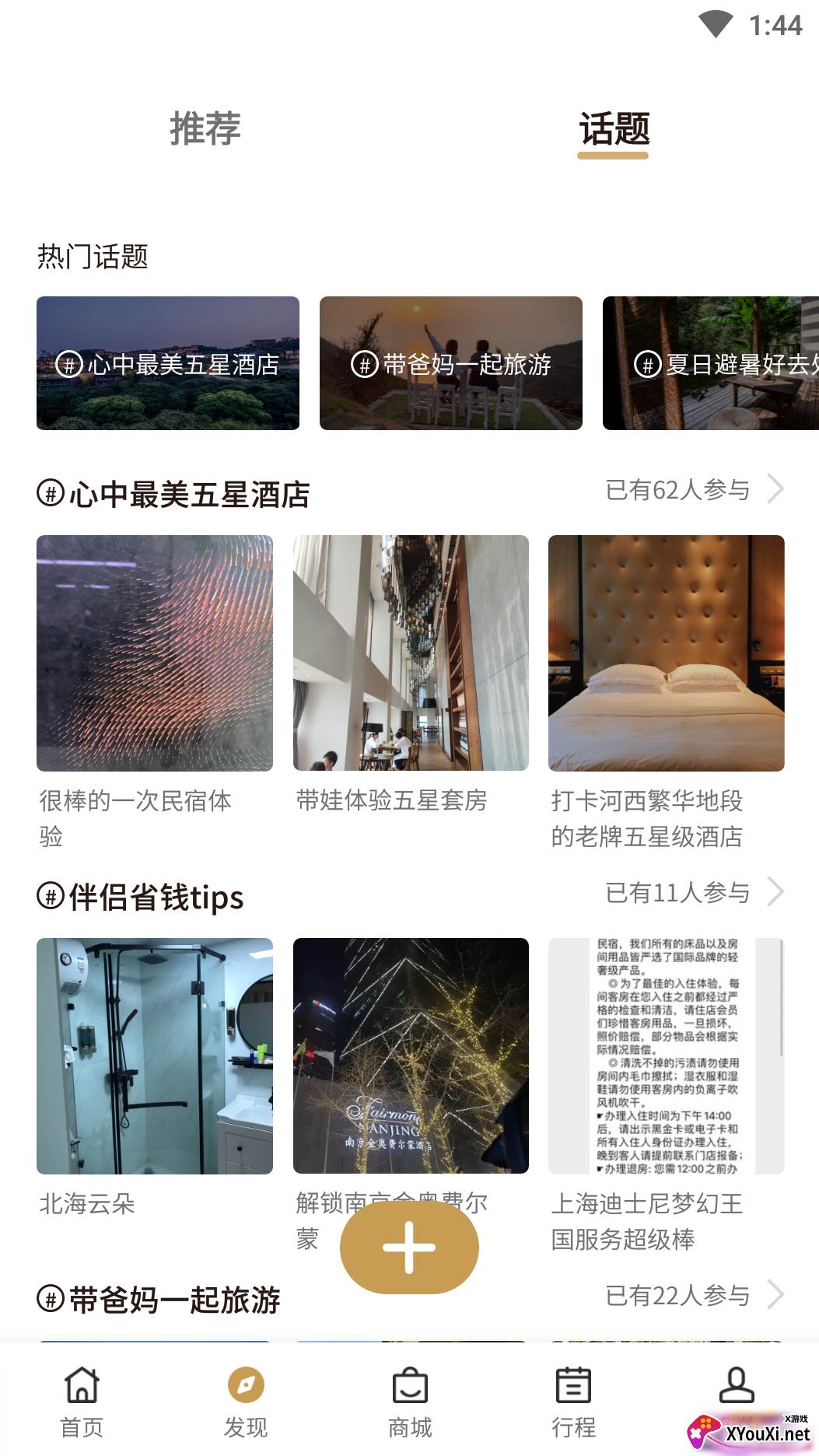Open post 北海云朵
Viewport: 819px width, 1456px height.
pyautogui.click(x=155, y=1056)
